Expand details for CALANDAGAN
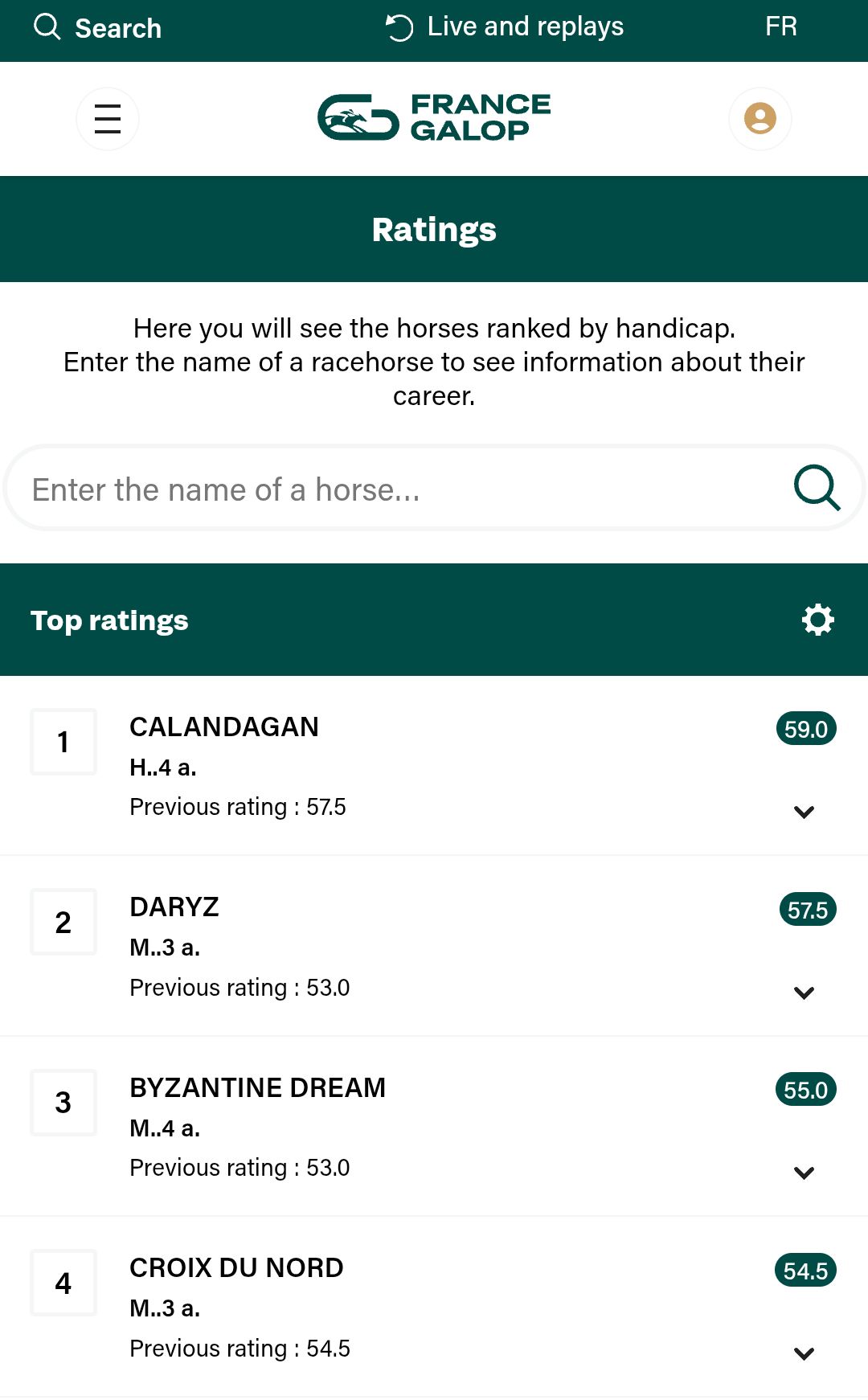Image resolution: width=868 pixels, height=1400 pixels. 804,812
